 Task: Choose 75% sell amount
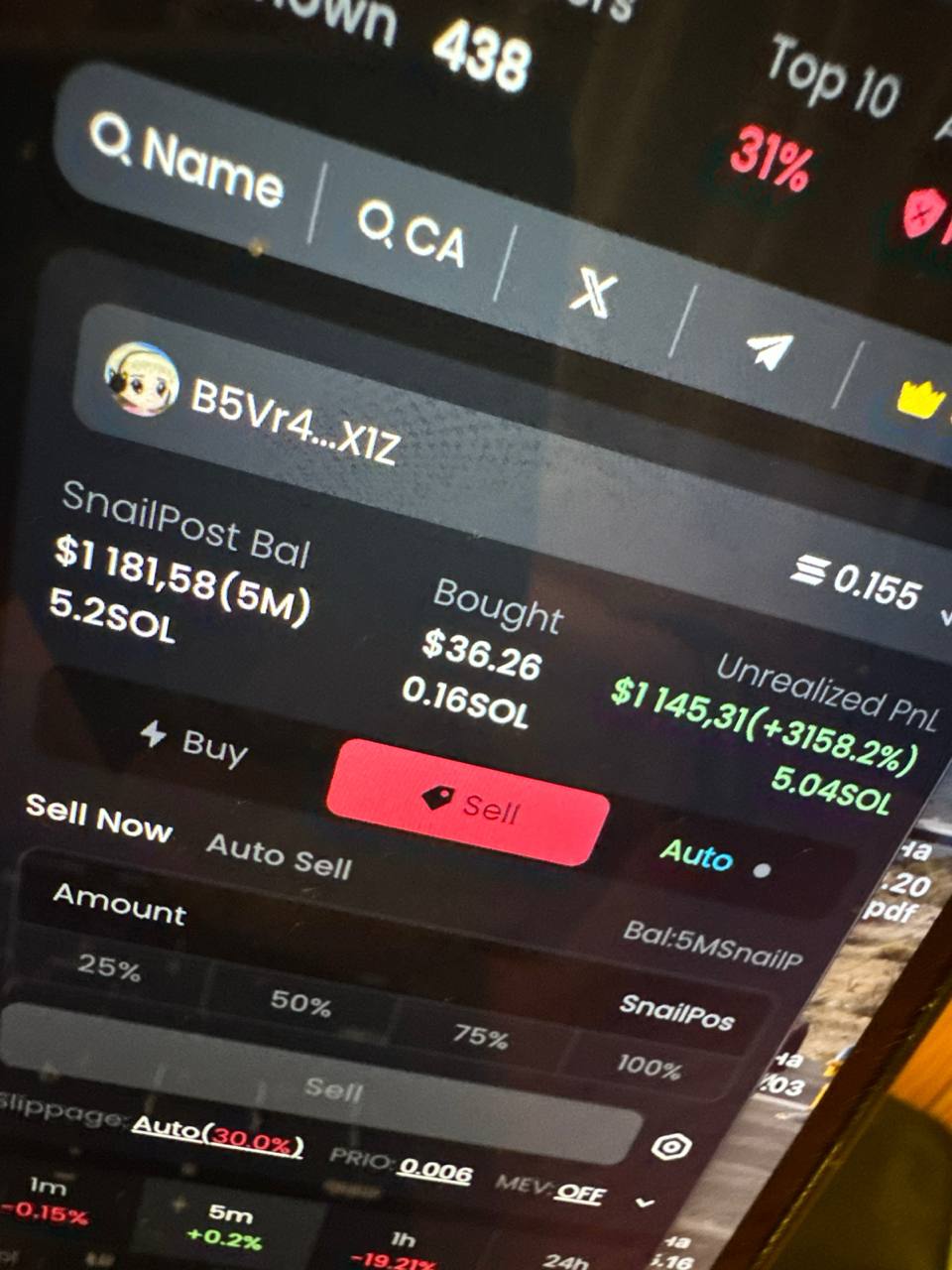pyautogui.click(x=480, y=1037)
